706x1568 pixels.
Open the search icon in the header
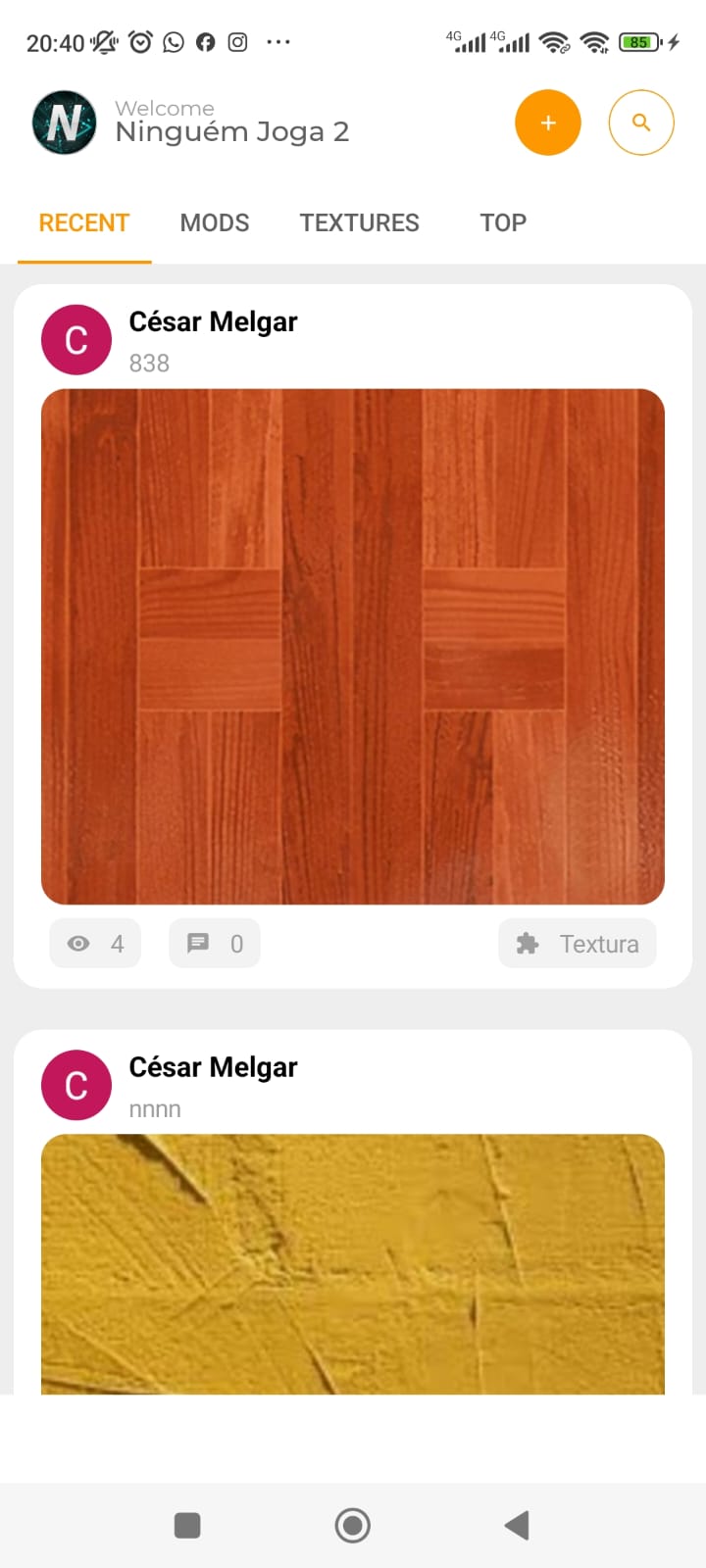pos(641,122)
